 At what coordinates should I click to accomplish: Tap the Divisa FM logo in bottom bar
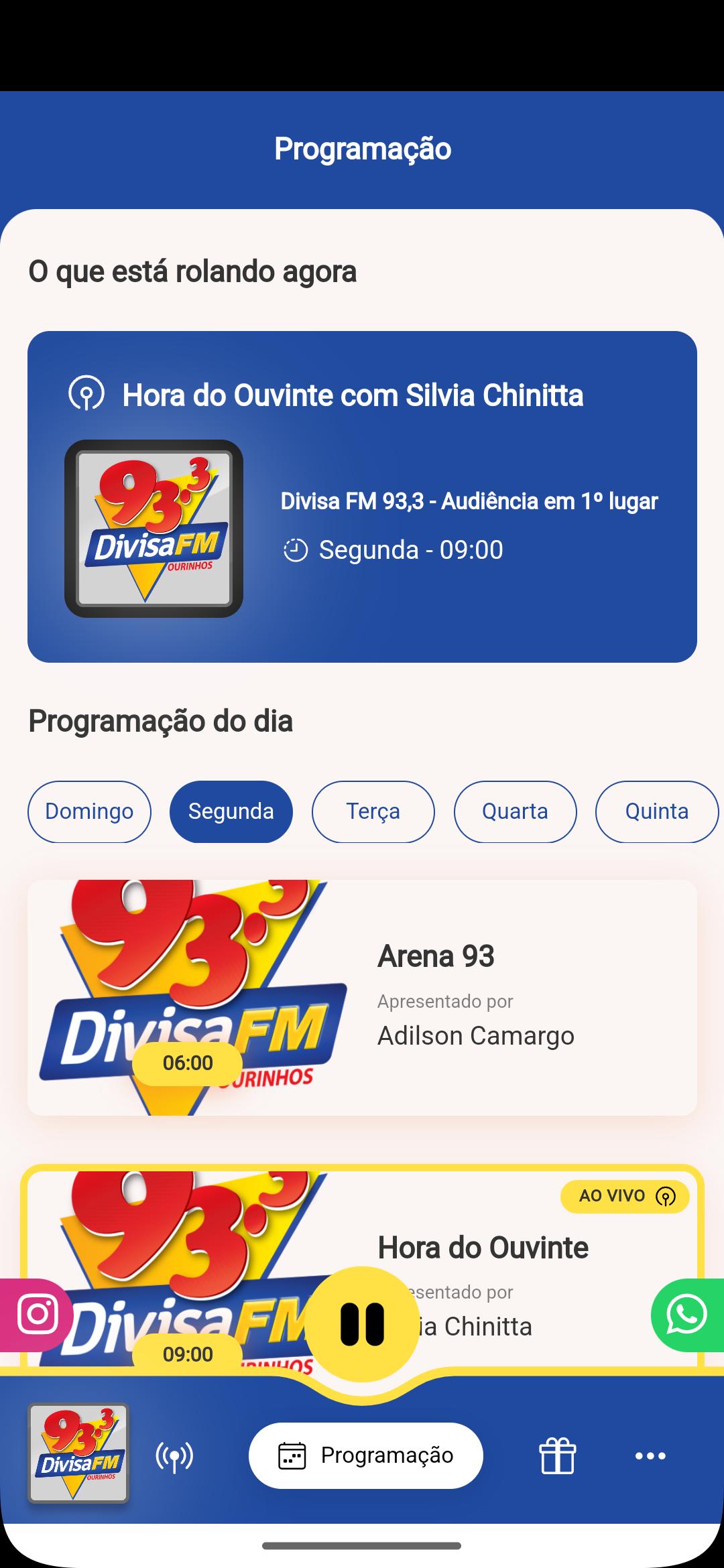click(78, 1453)
